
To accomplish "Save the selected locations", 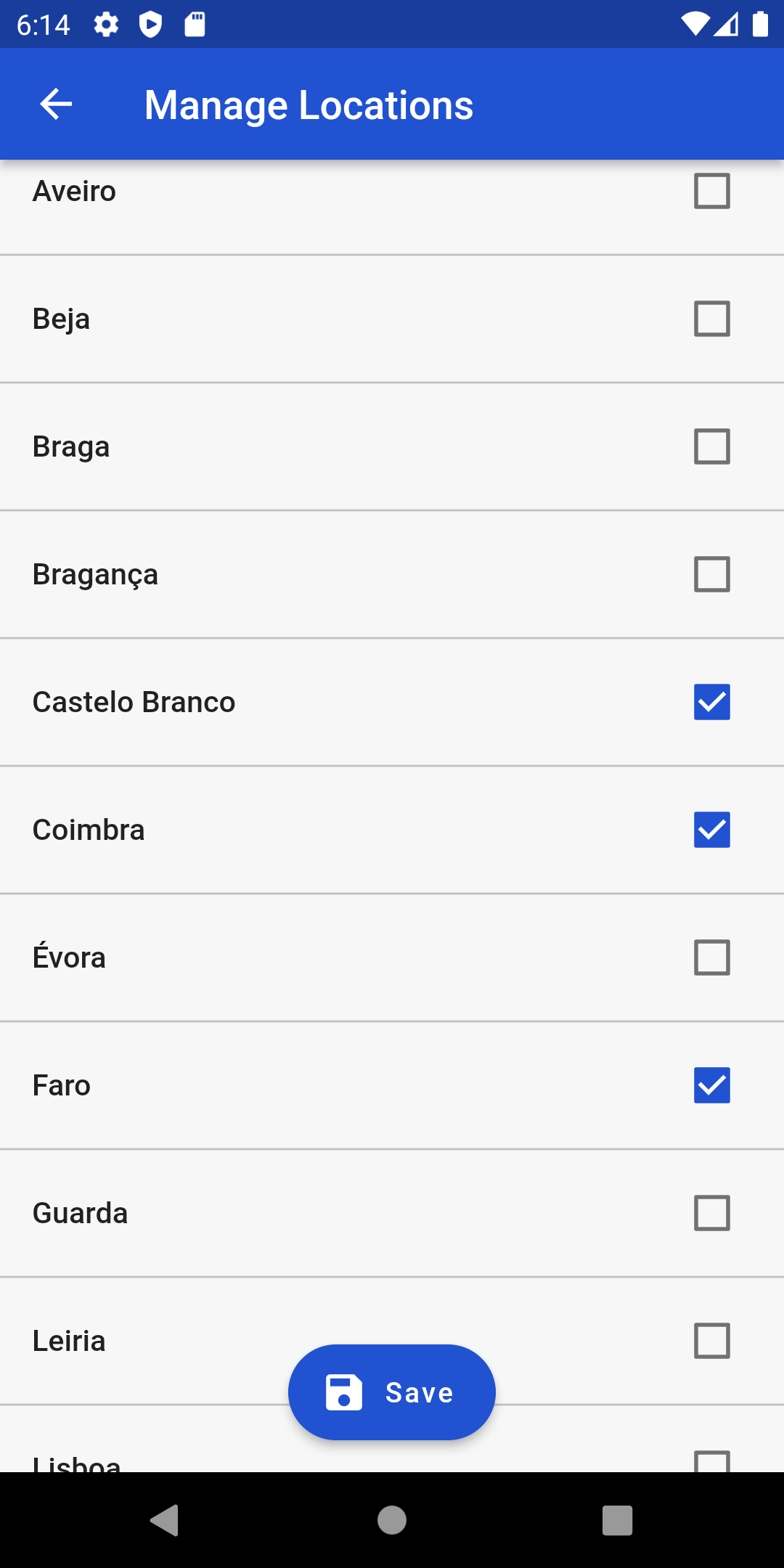I will 391,1392.
